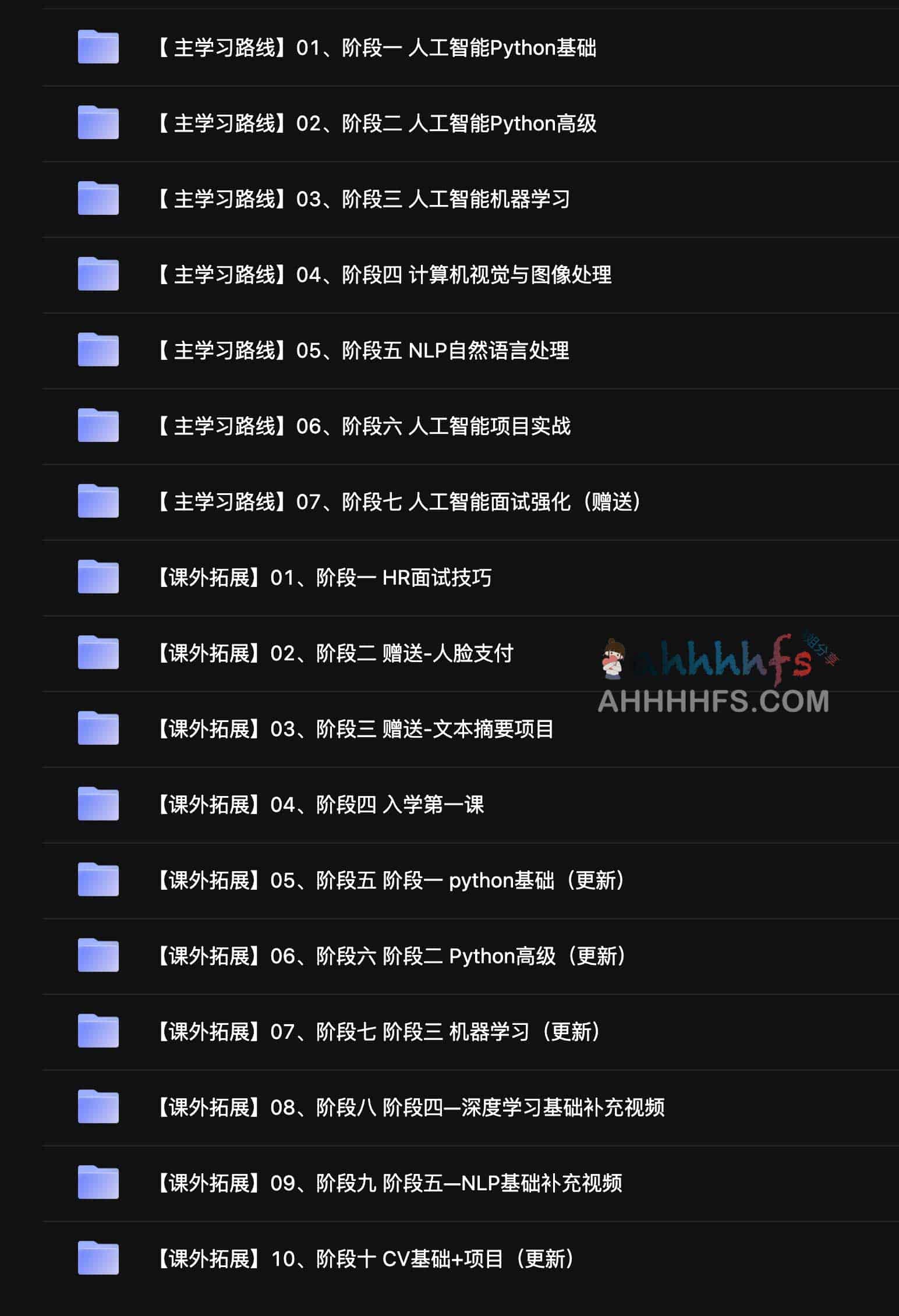899x1316 pixels.
Task: Open folder 07 阶段七 人工智能面试强化
Action: [398, 502]
